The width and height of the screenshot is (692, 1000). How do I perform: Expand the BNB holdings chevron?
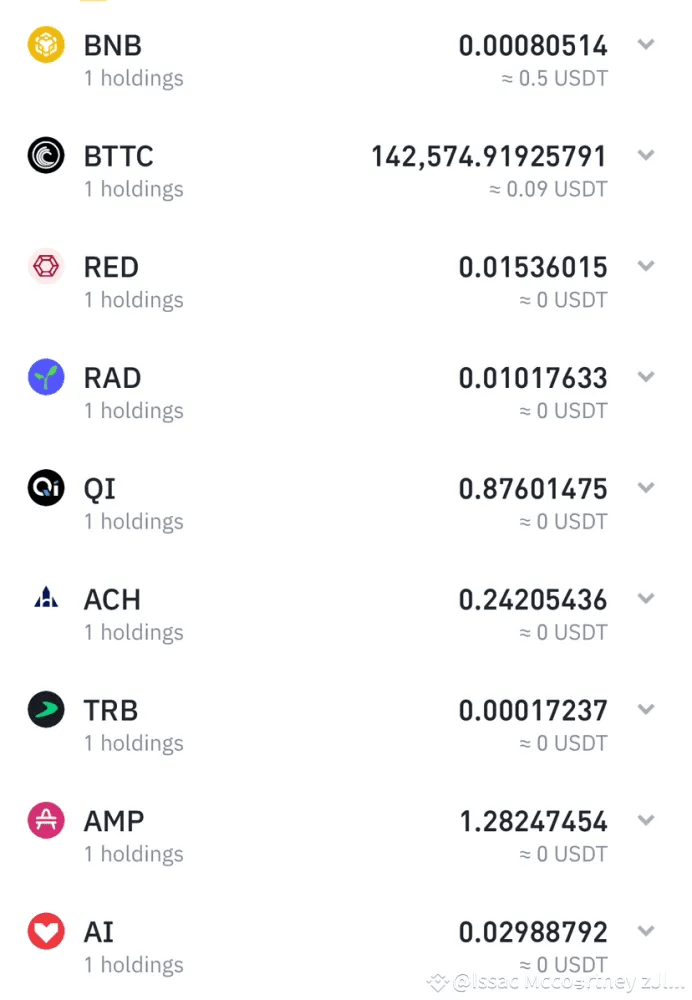click(646, 45)
